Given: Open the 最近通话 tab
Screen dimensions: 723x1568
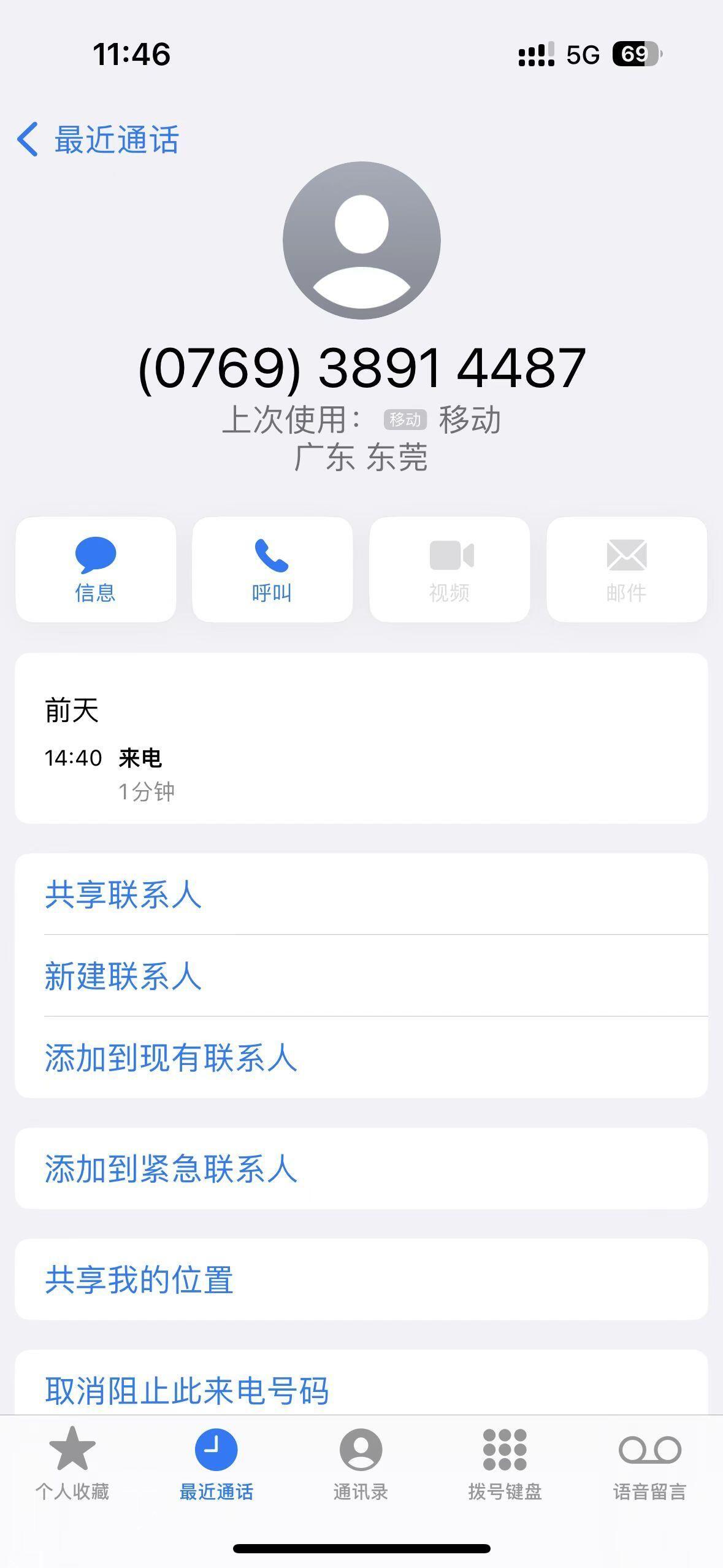Looking at the screenshot, I should (x=216, y=1464).
